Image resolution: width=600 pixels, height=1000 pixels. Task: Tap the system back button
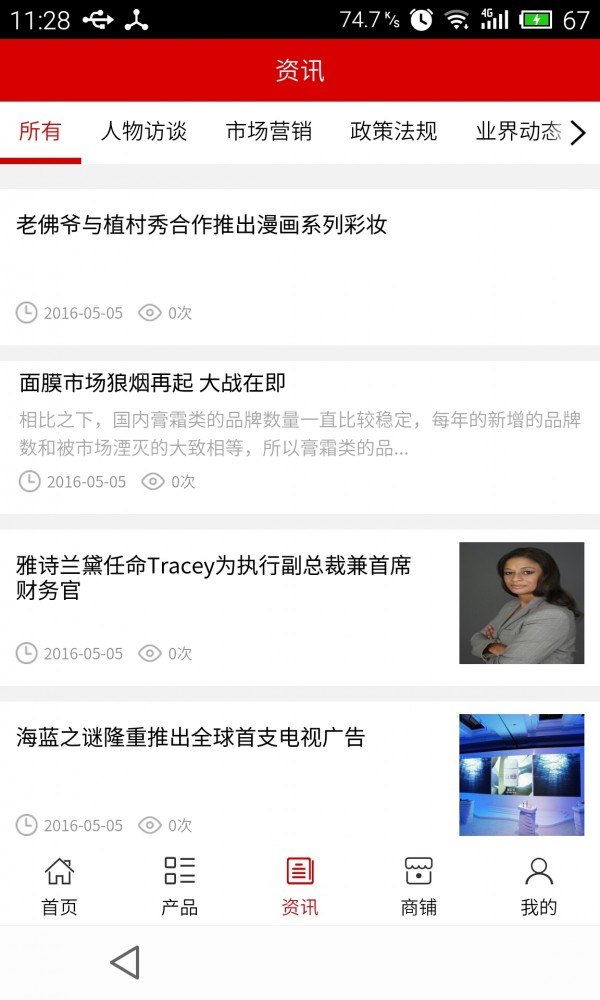point(125,963)
